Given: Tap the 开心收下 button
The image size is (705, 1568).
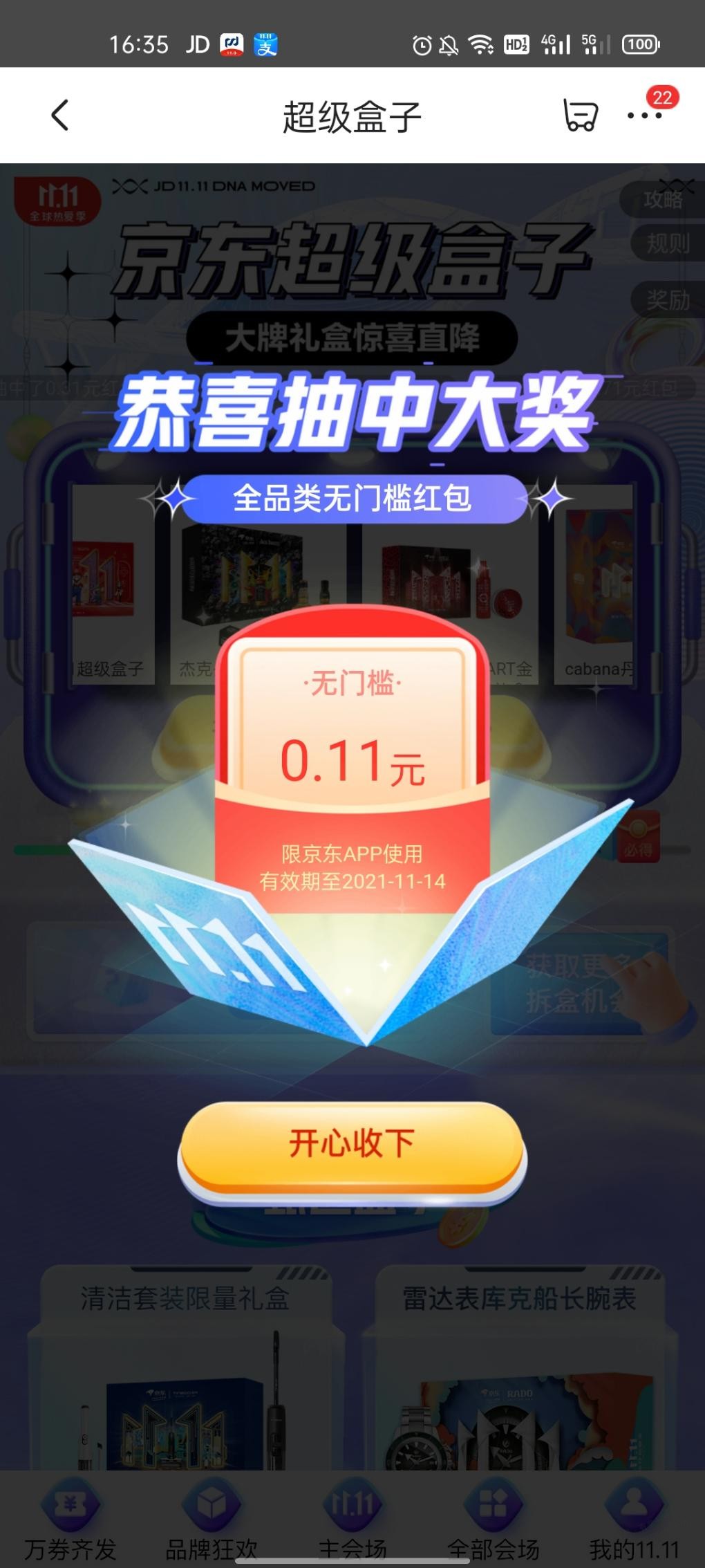Looking at the screenshot, I should 352,1144.
